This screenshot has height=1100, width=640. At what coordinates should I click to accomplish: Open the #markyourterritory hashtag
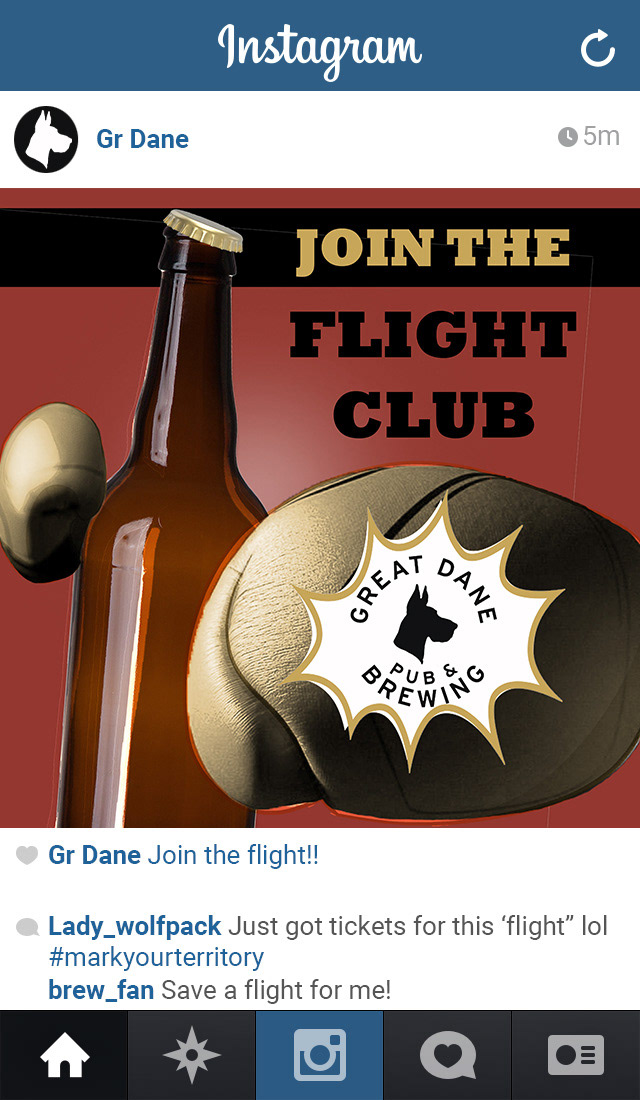(x=156, y=958)
